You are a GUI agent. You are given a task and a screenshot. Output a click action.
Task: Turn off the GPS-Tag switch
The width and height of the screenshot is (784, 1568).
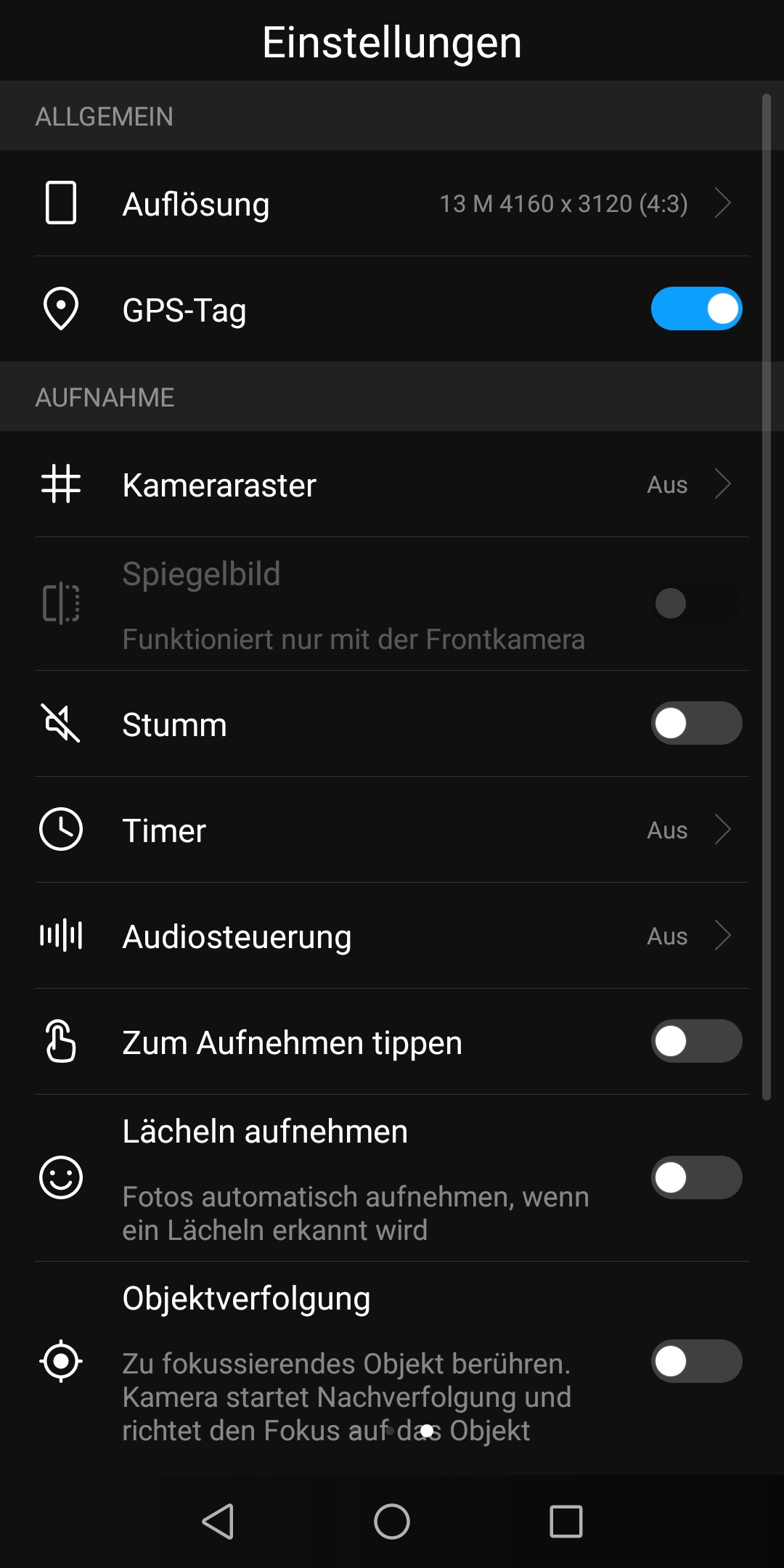point(696,309)
